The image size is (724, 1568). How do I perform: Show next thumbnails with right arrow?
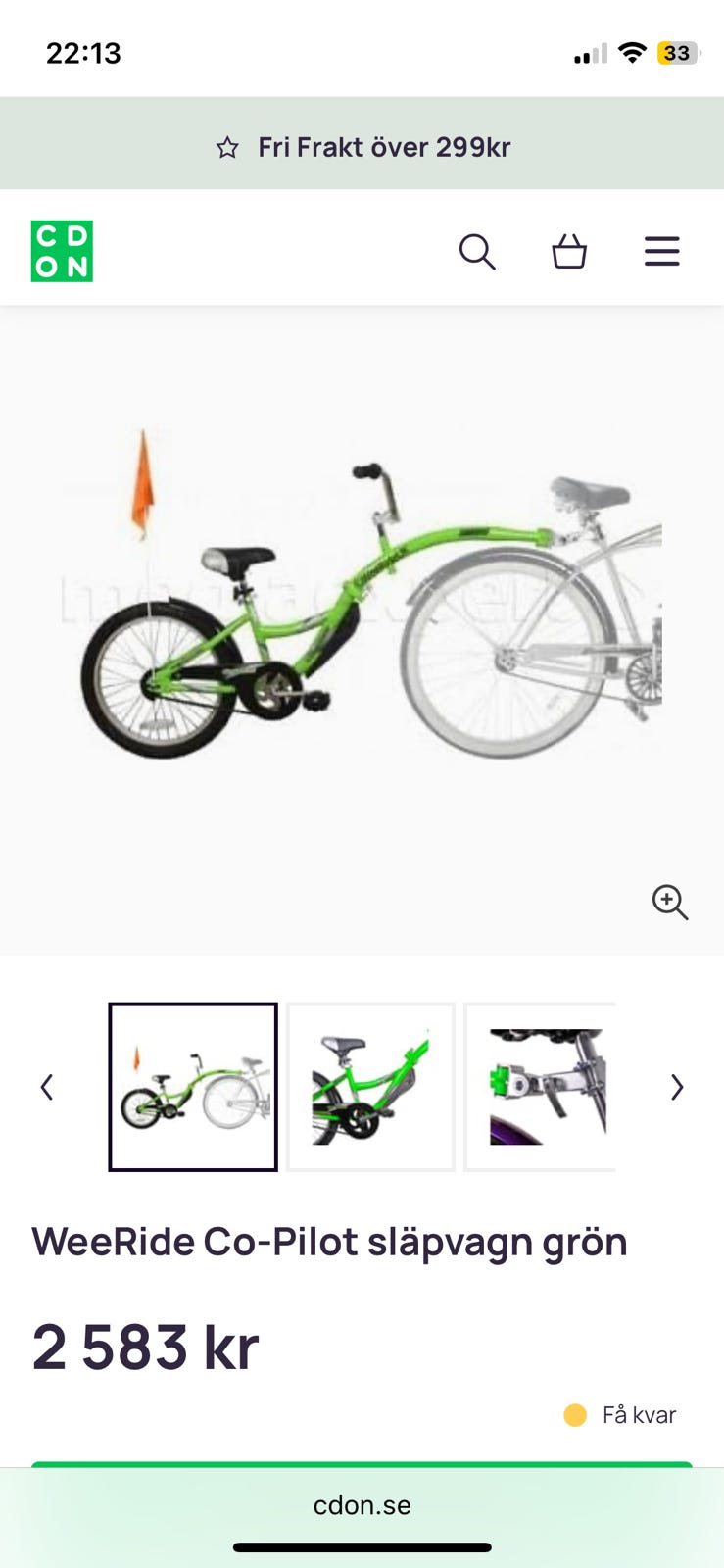tap(677, 1087)
